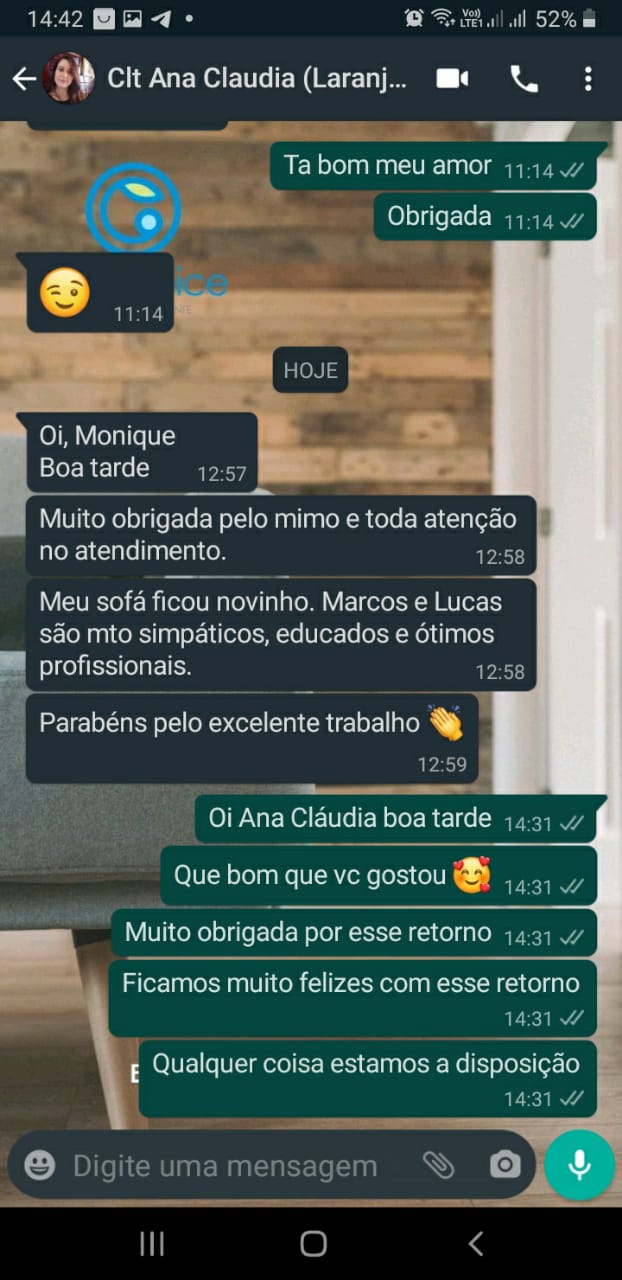Open Clt Ana Claudia contact info
The image size is (622, 1280).
coord(258,79)
